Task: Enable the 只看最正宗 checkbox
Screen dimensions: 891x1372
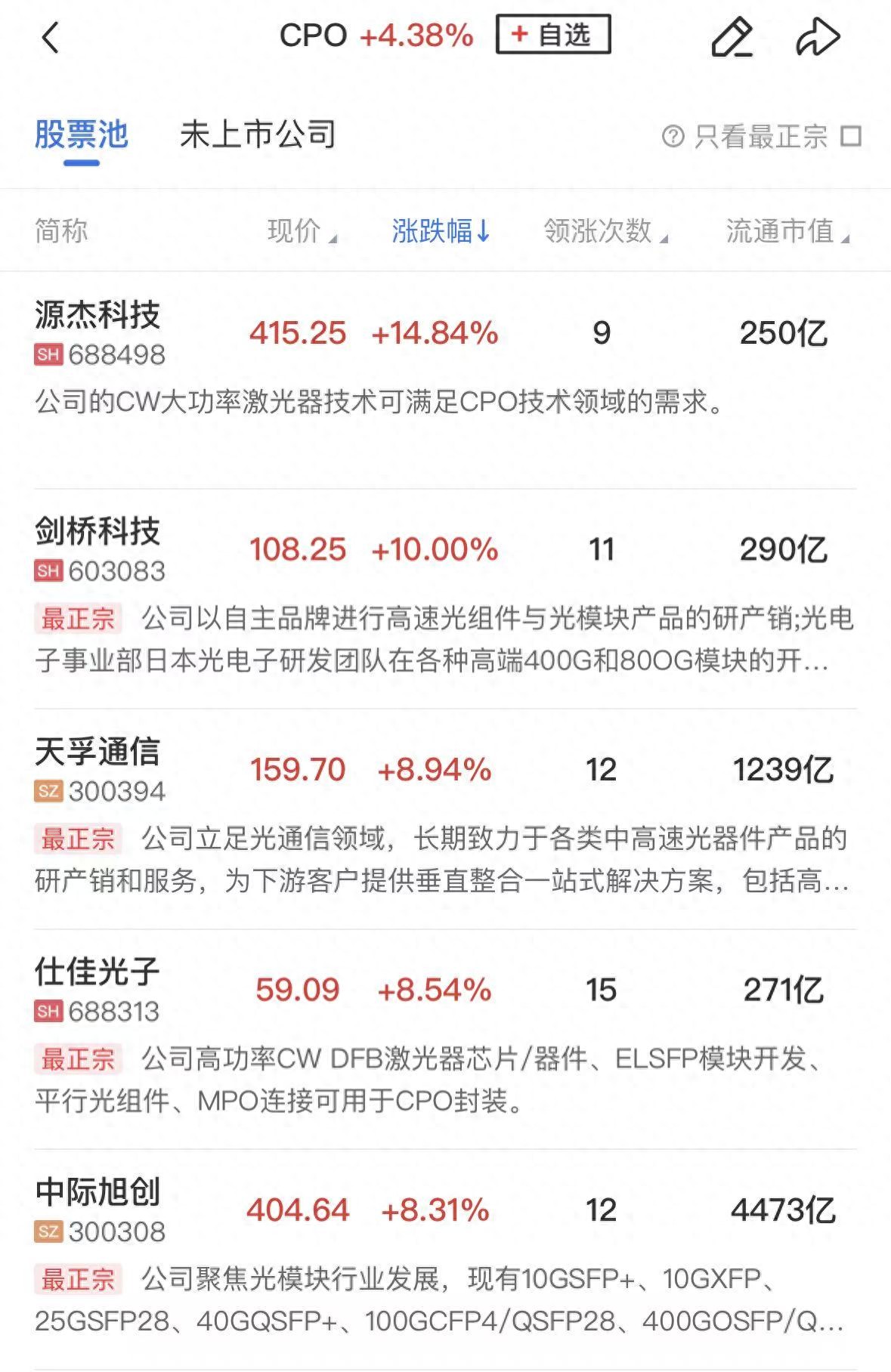Action: click(x=851, y=136)
